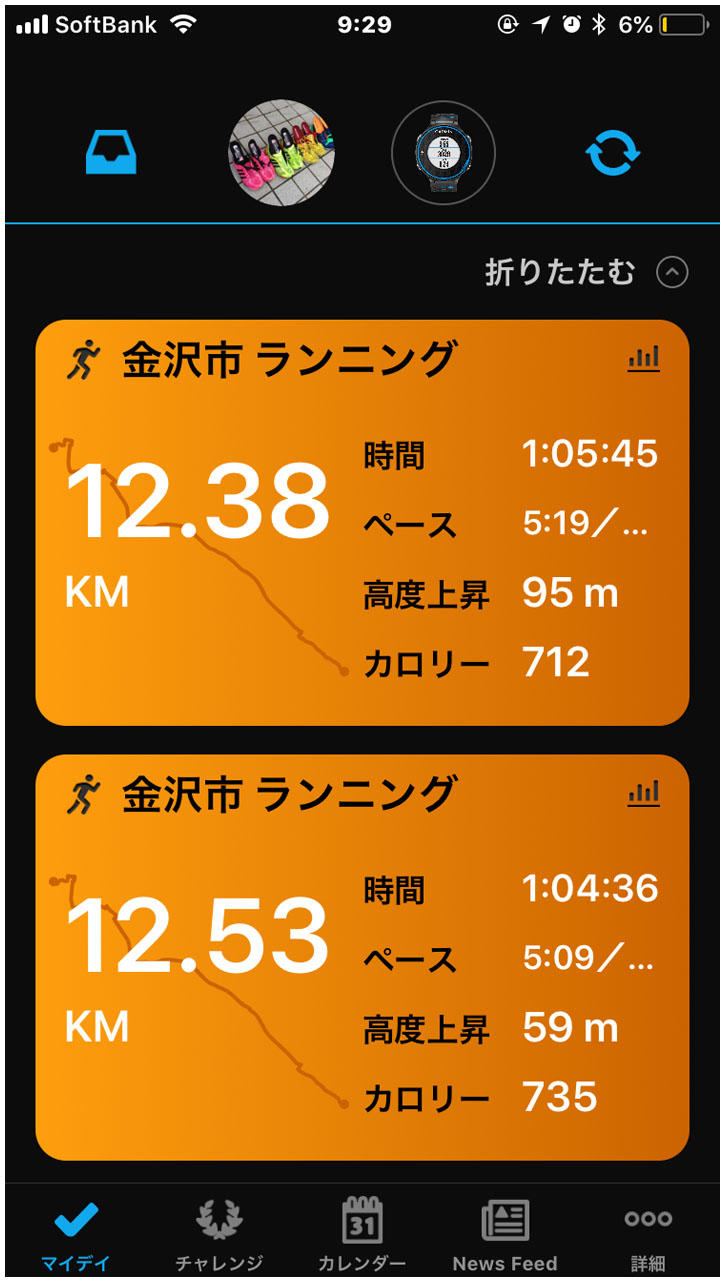The width and height of the screenshot is (725, 1282).
Task: View chart for the 12.38 KM run
Action: 643,359
